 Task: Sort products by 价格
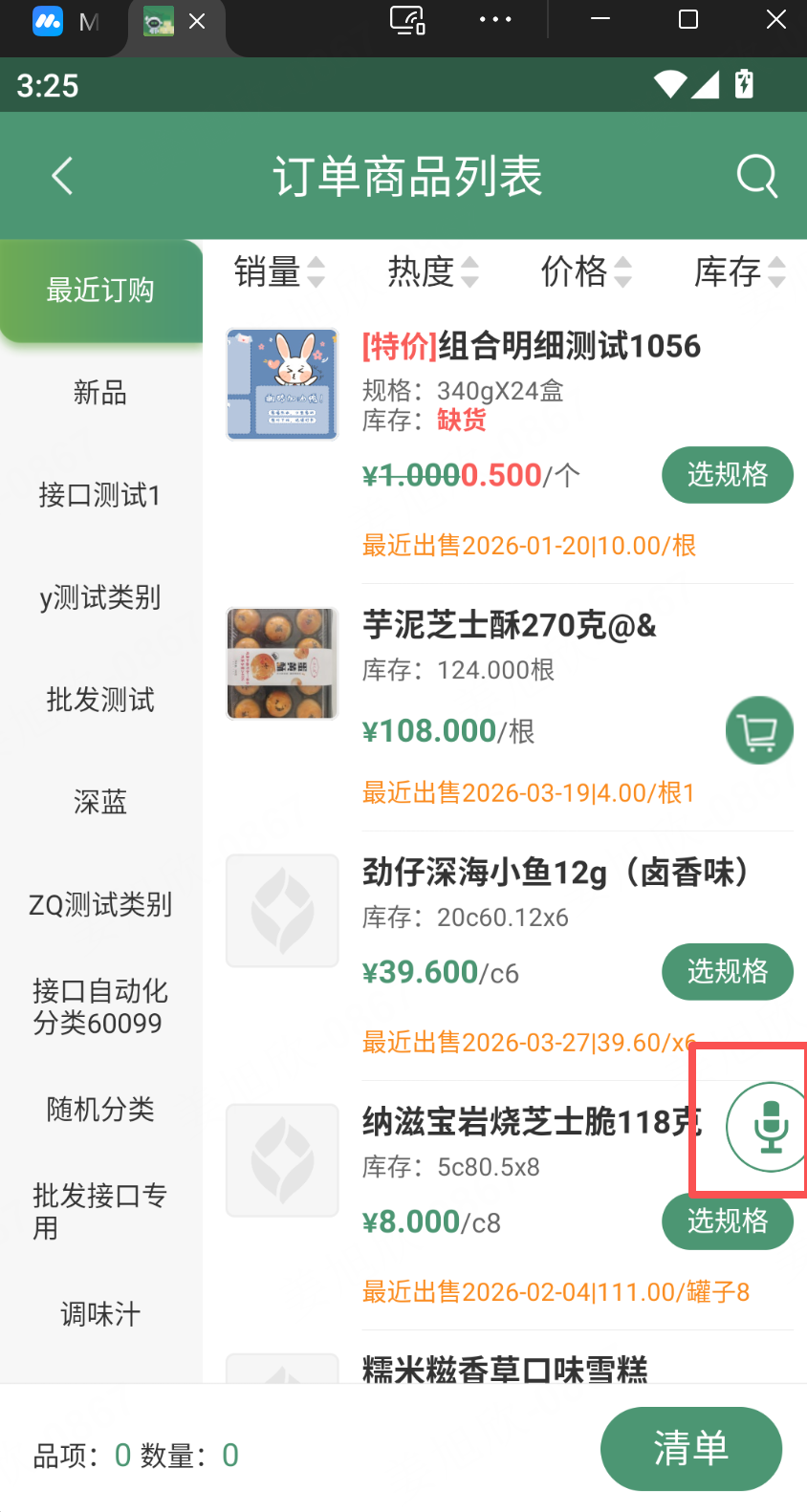tap(585, 272)
